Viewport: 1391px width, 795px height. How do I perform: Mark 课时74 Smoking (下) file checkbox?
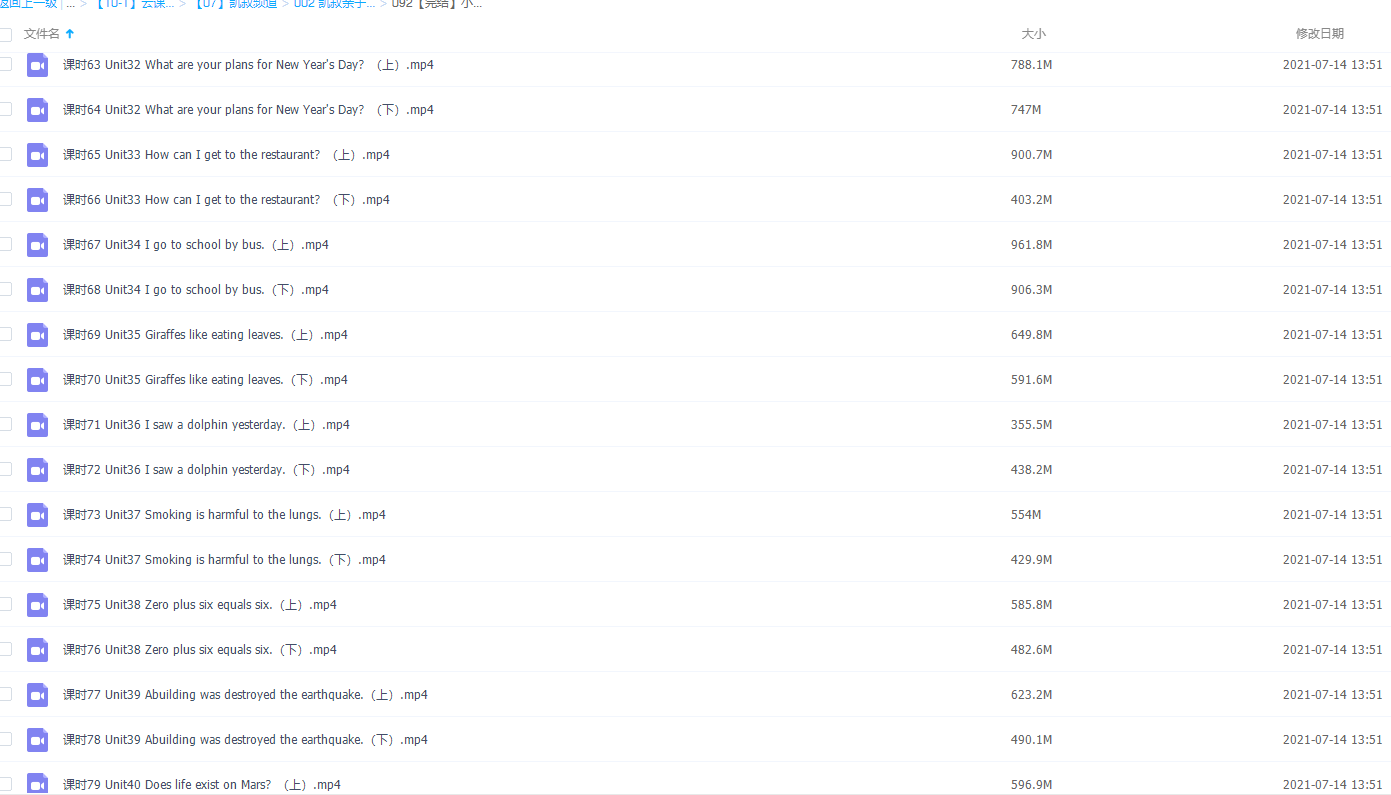pos(6,559)
